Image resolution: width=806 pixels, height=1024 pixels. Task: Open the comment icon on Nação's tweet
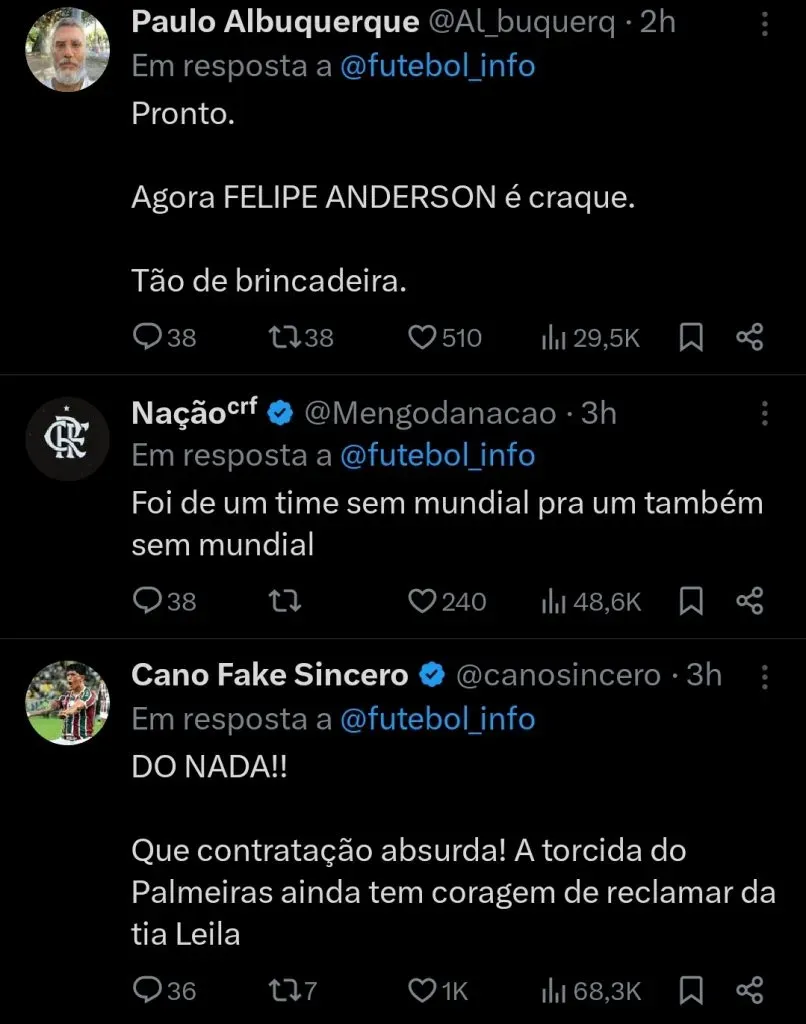pyautogui.click(x=144, y=601)
